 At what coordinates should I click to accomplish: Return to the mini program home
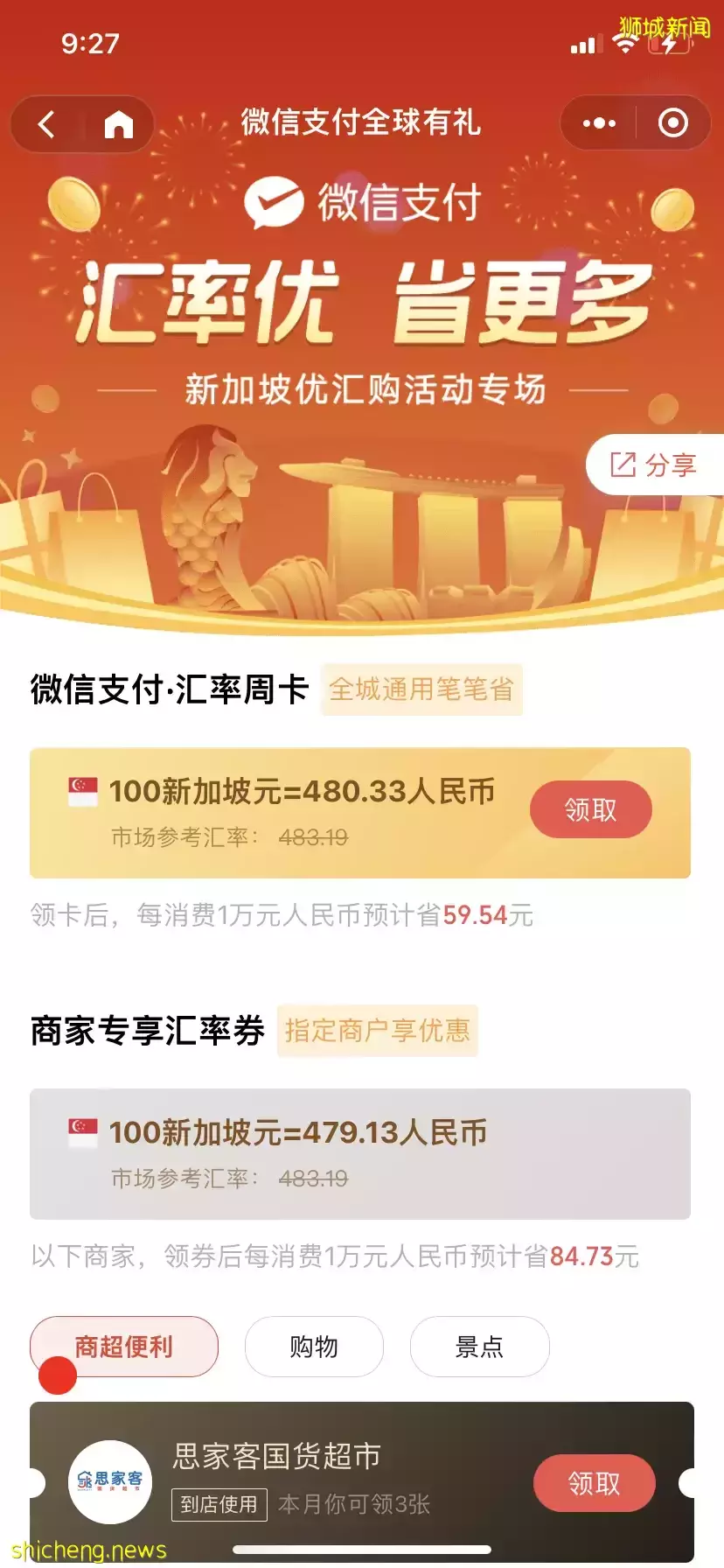[118, 124]
